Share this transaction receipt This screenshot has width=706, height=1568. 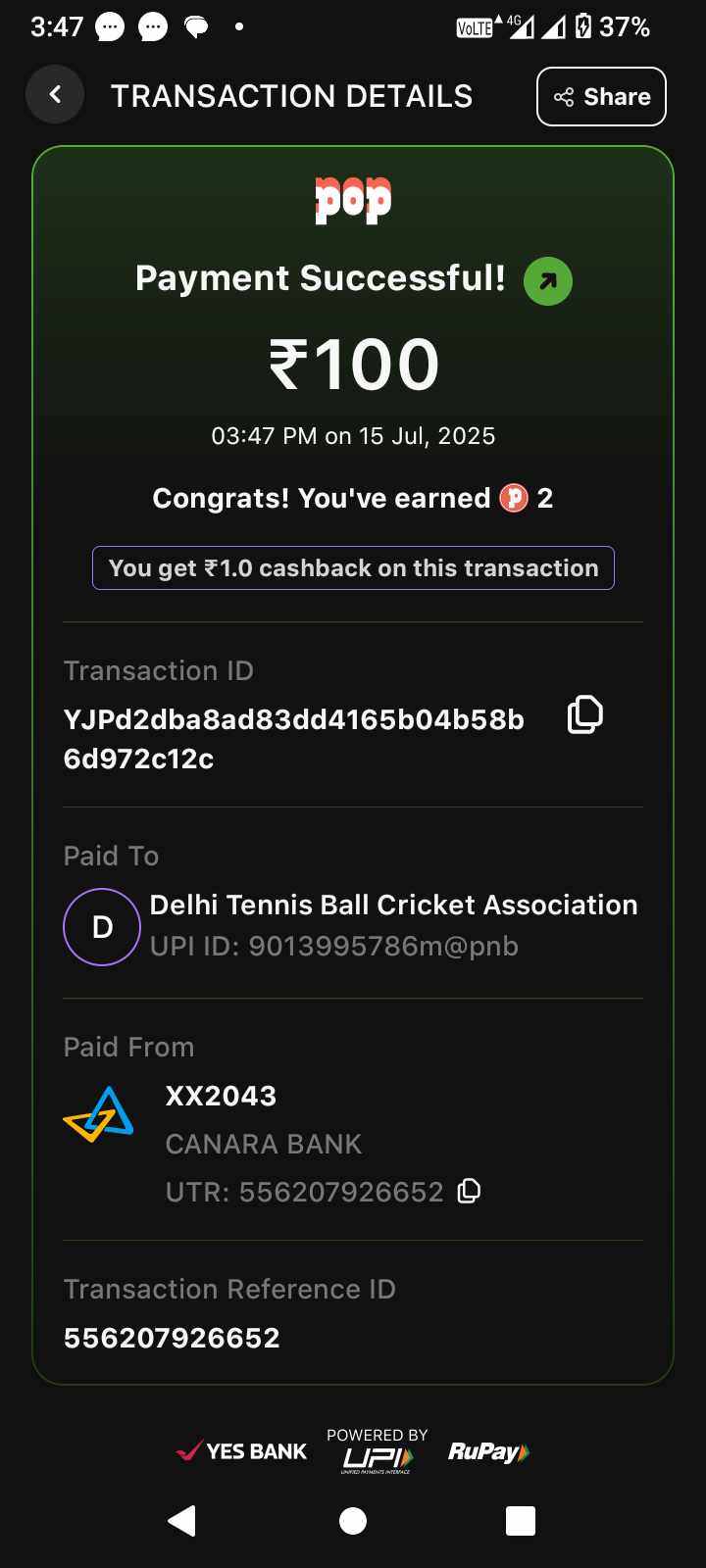pyautogui.click(x=601, y=97)
